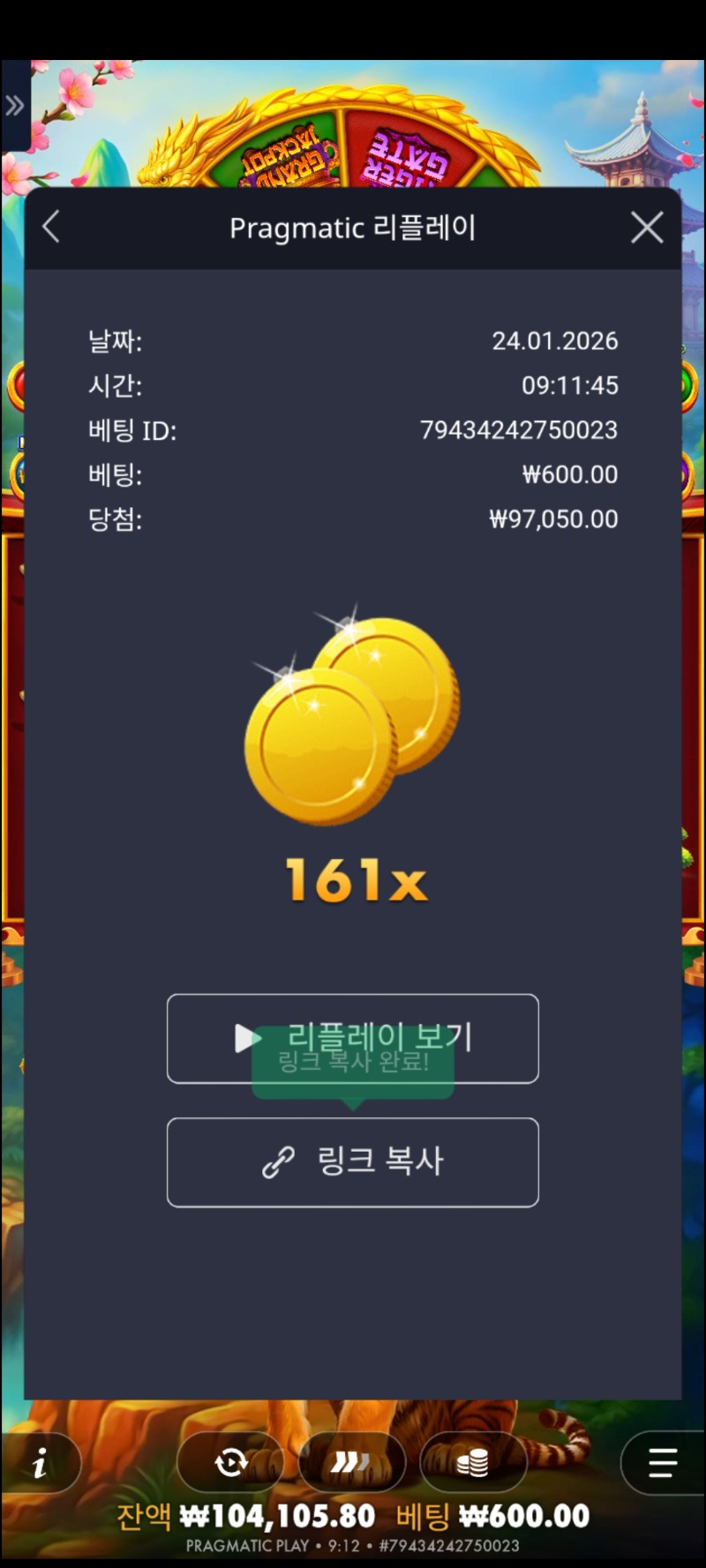Toggle the turbo fast-forward icon
Image resolution: width=706 pixels, height=1568 pixels.
coord(351,1464)
